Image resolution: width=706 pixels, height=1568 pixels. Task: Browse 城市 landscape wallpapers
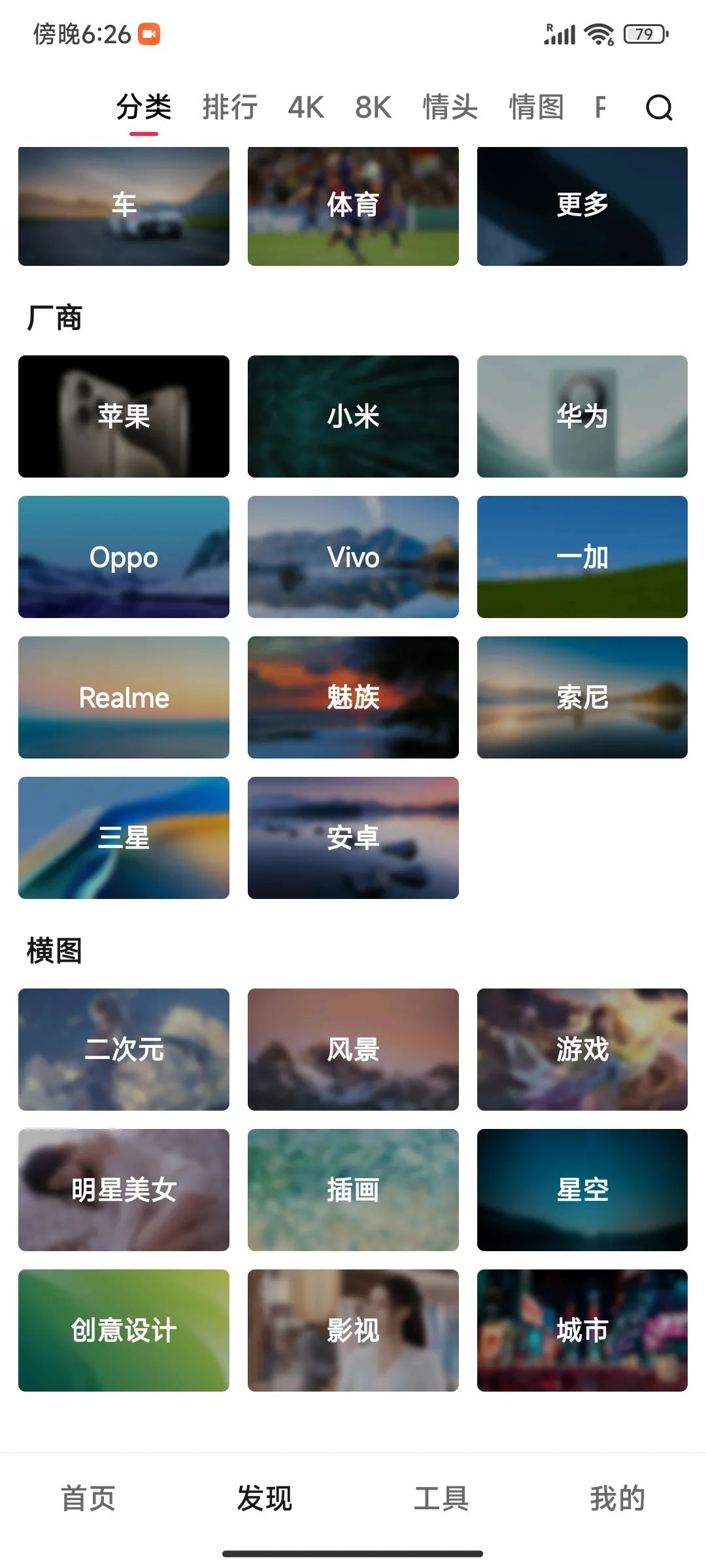[582, 1330]
